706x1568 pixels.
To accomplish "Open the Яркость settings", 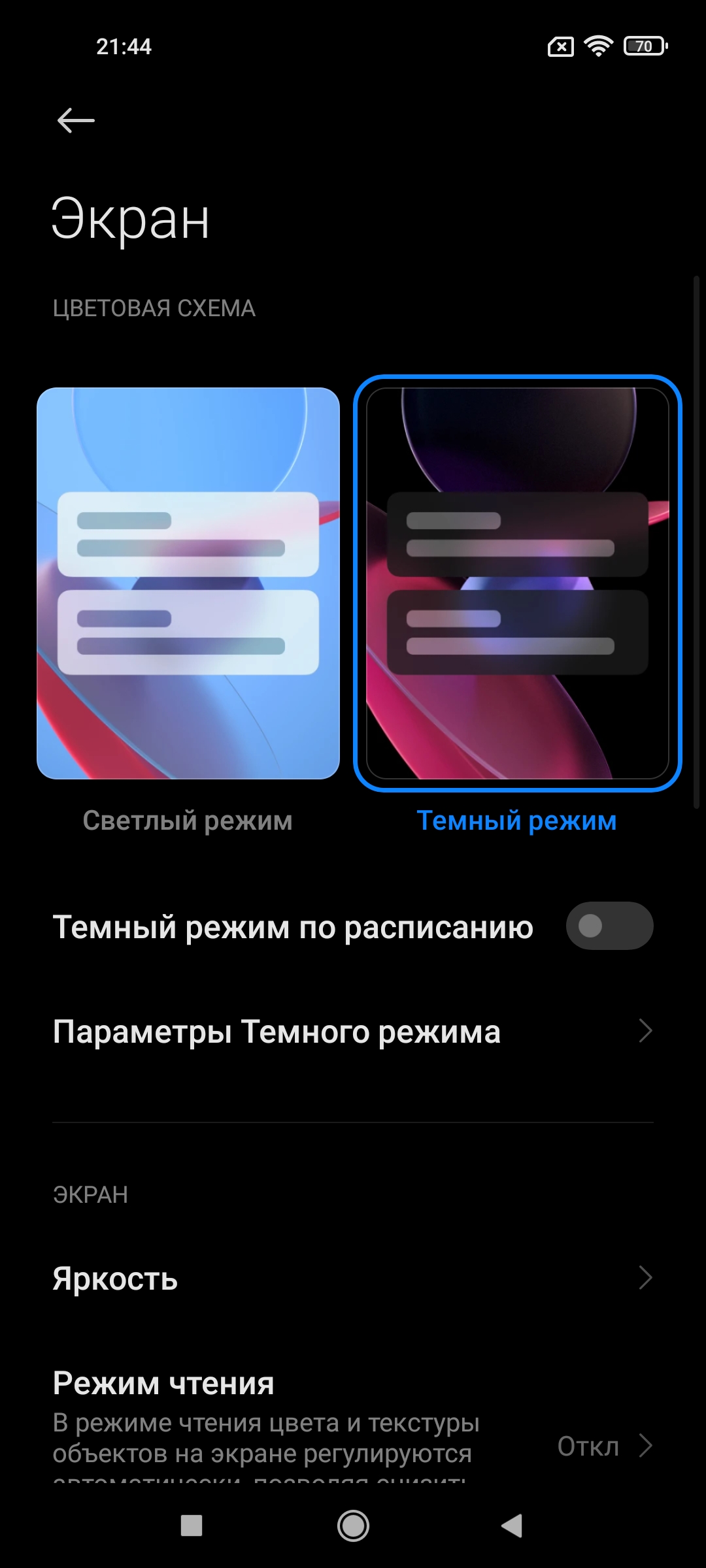I will click(353, 1278).
